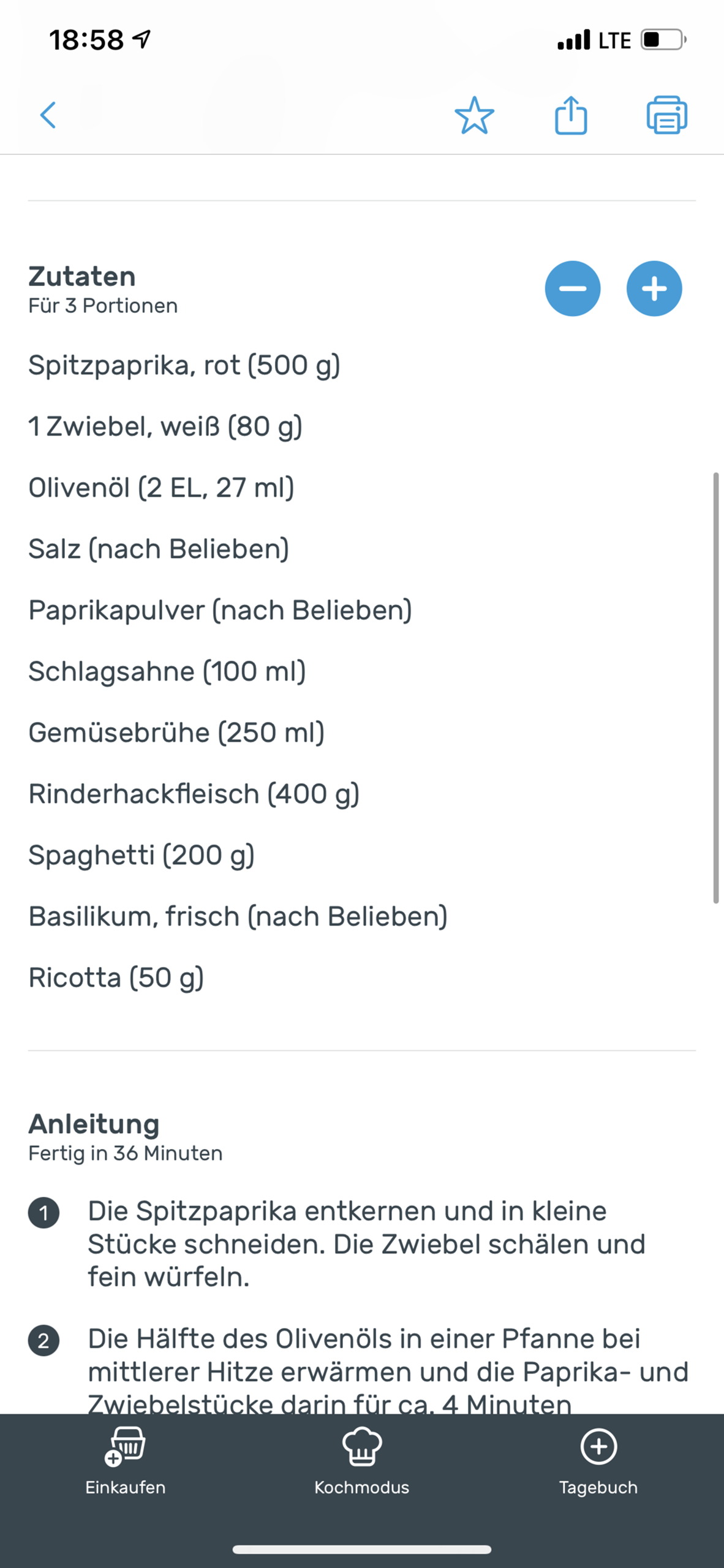Increase portions with the plus button
Viewport: 724px width, 1568px height.
click(654, 289)
